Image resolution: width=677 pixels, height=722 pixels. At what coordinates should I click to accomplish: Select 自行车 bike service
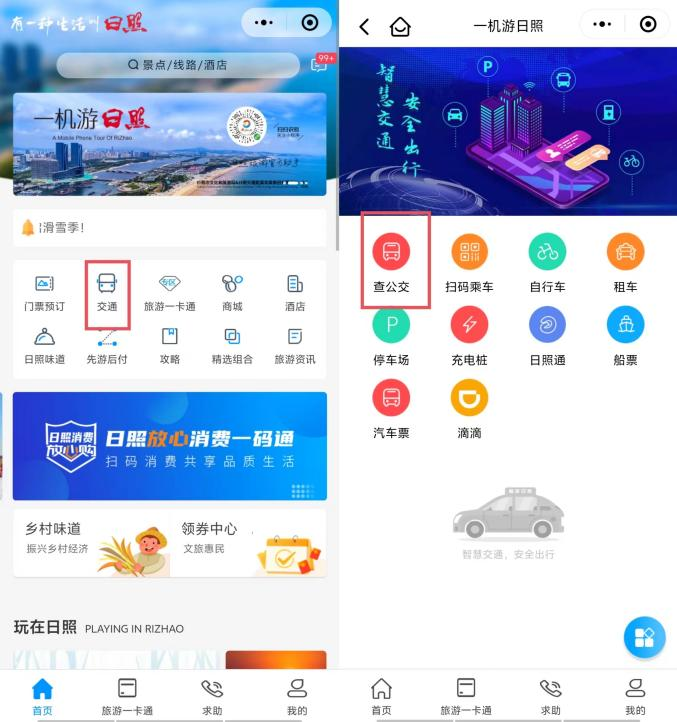547,261
